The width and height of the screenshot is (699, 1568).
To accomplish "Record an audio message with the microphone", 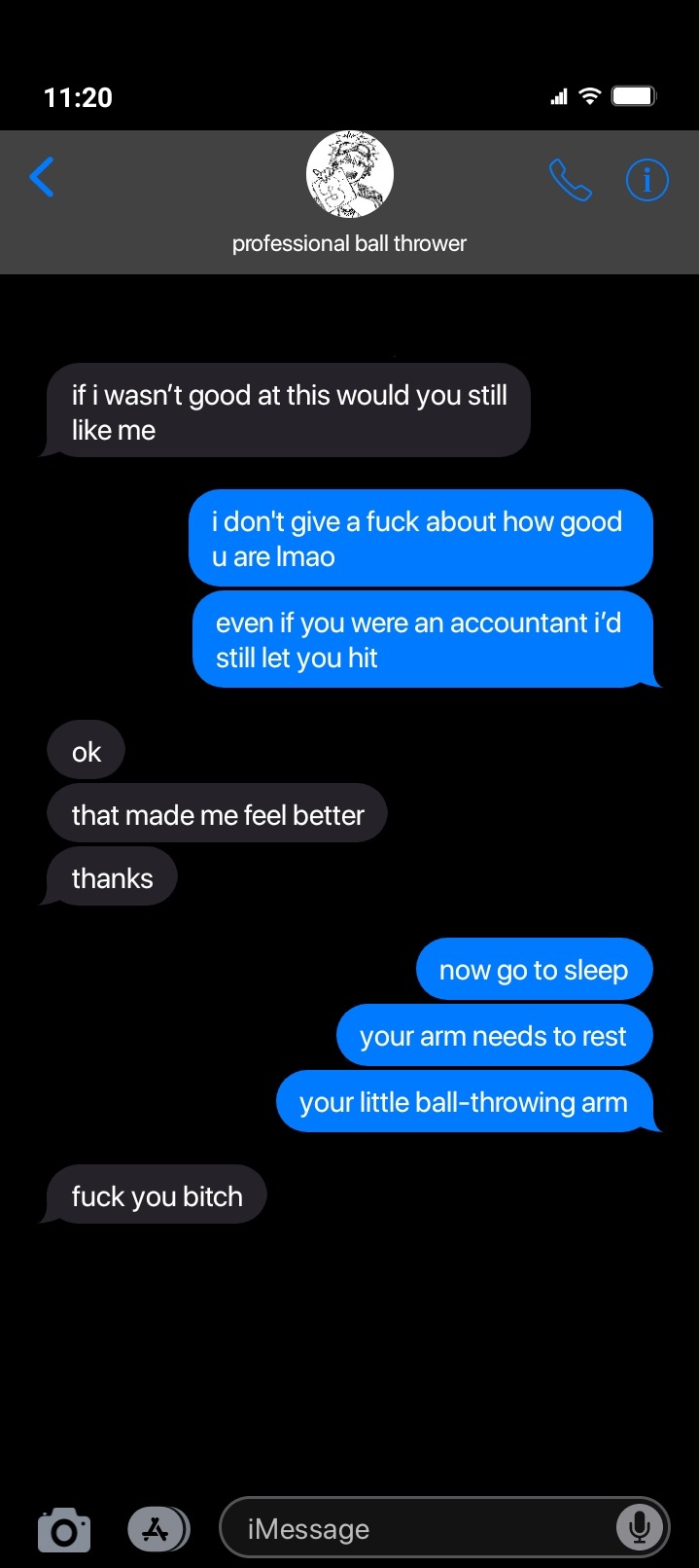I will (639, 1528).
